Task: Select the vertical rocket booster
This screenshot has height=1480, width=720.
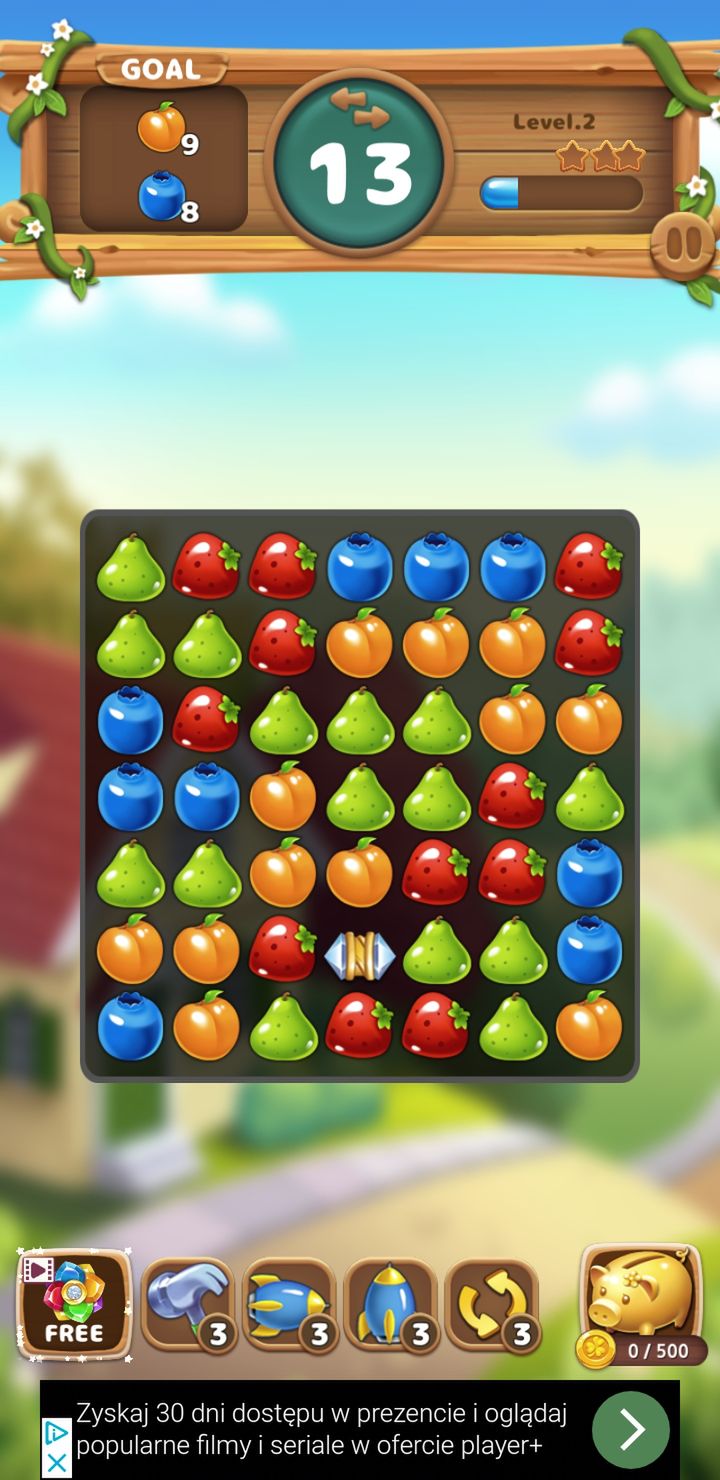Action: (x=391, y=1305)
